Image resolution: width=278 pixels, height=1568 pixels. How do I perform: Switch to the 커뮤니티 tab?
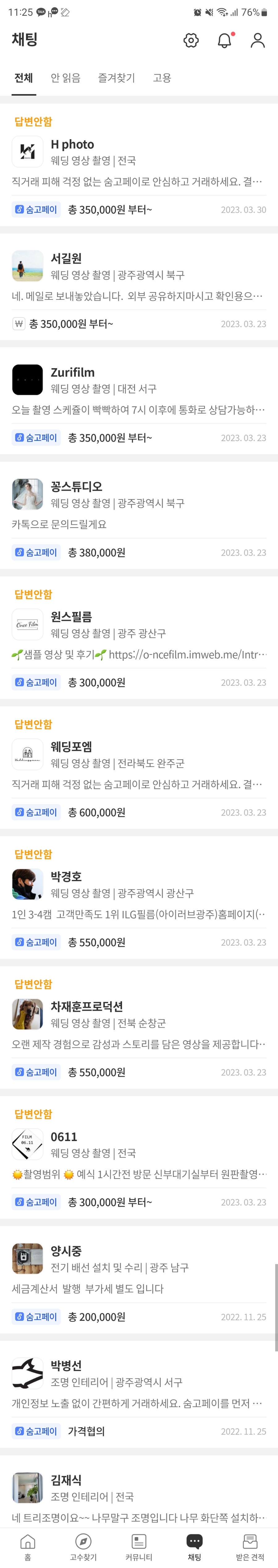pos(139,1547)
